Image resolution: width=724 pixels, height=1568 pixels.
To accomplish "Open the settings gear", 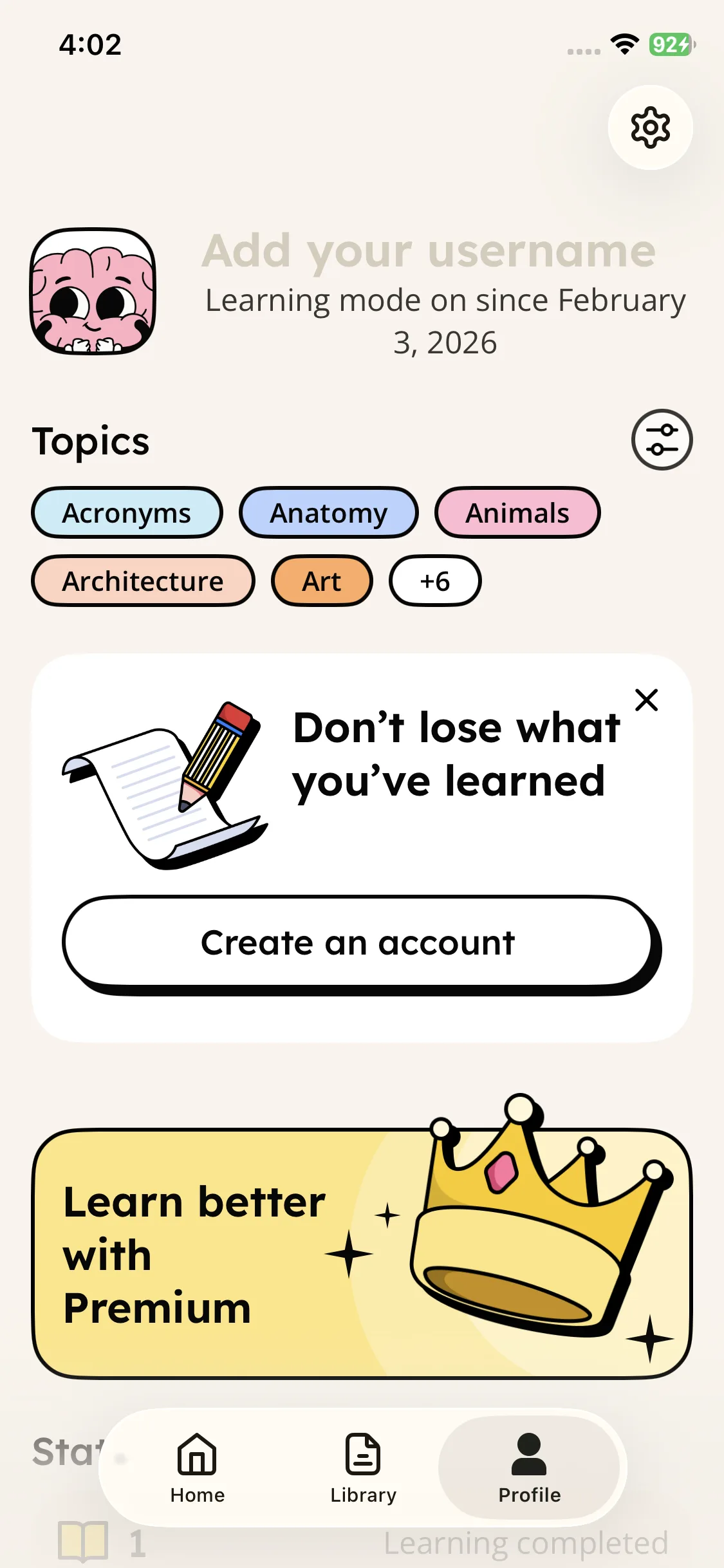I will (650, 127).
